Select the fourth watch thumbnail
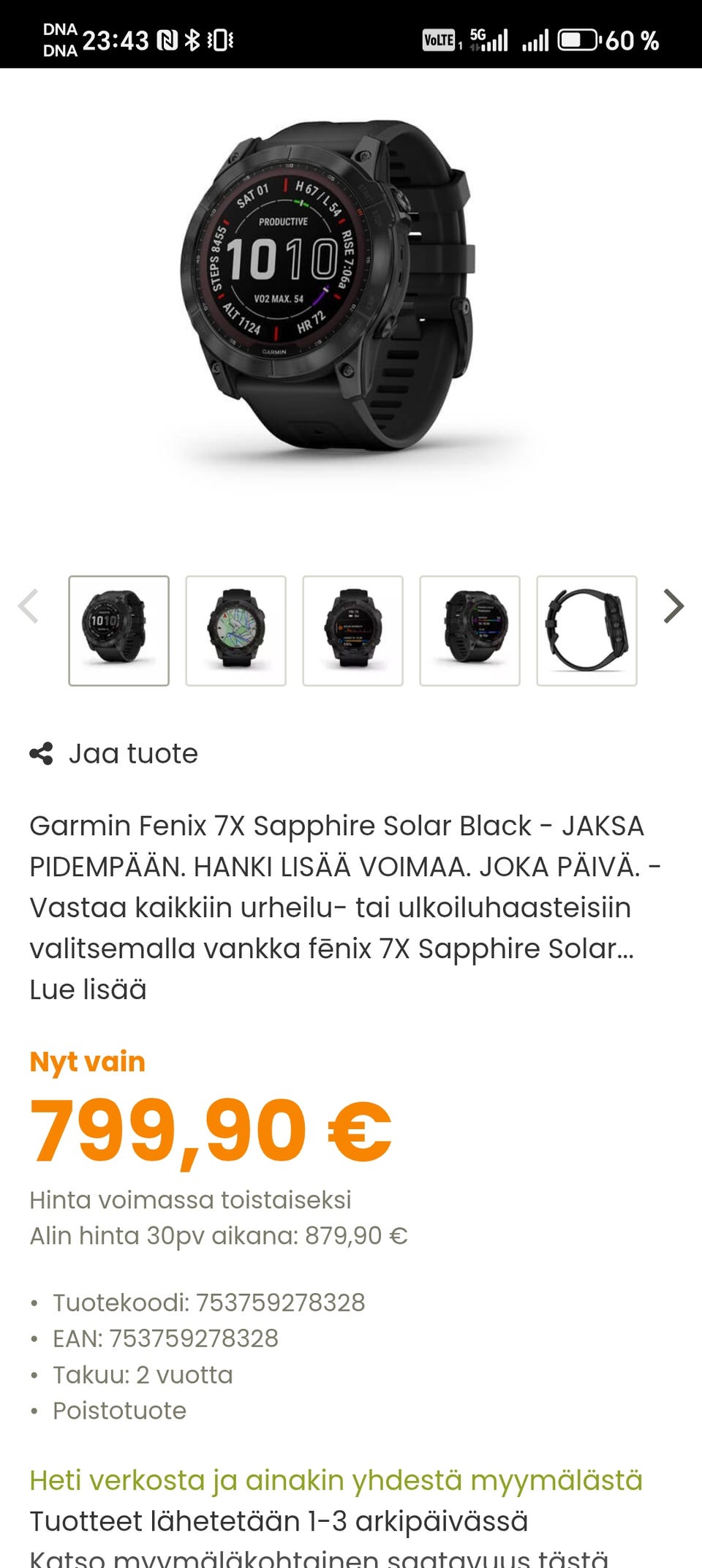 click(469, 630)
